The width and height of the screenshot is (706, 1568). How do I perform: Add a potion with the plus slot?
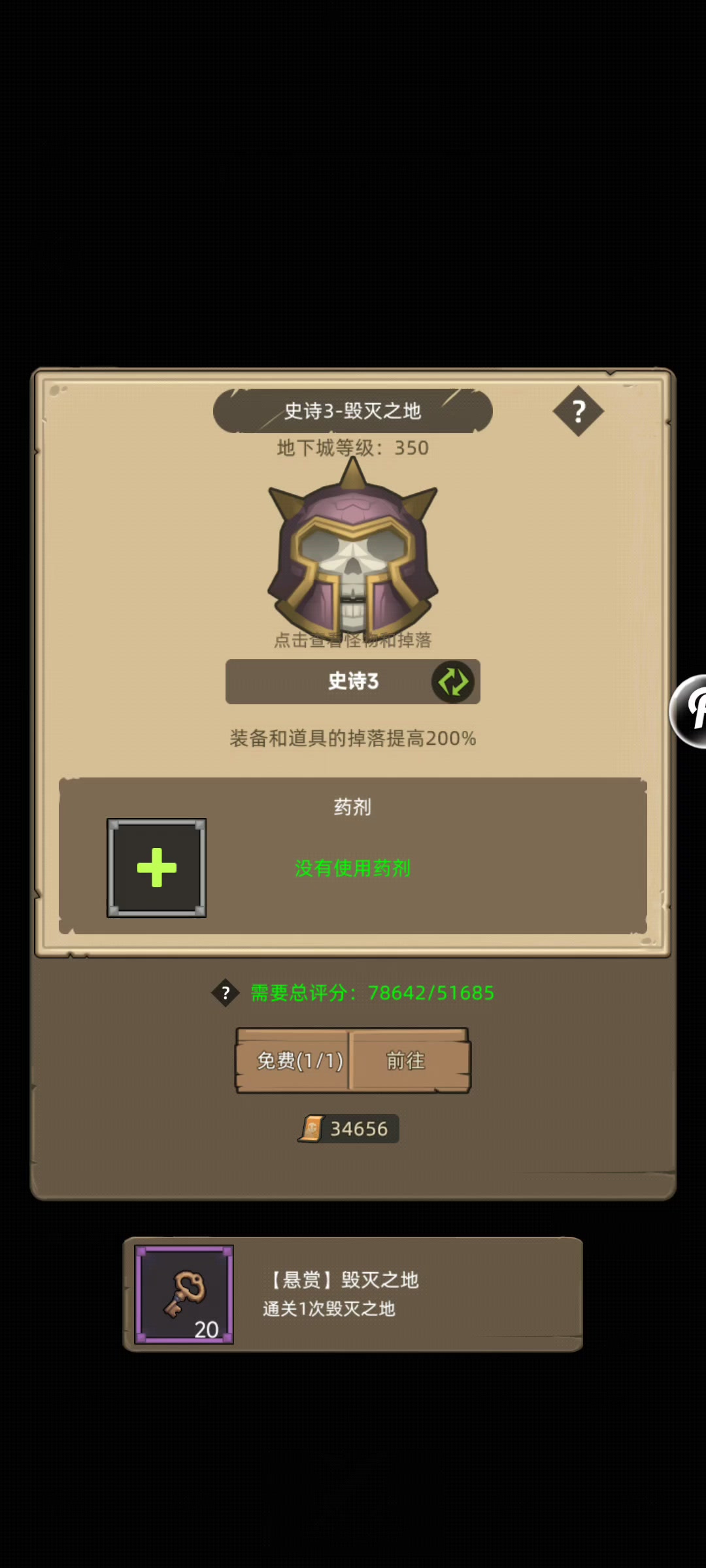tap(157, 868)
